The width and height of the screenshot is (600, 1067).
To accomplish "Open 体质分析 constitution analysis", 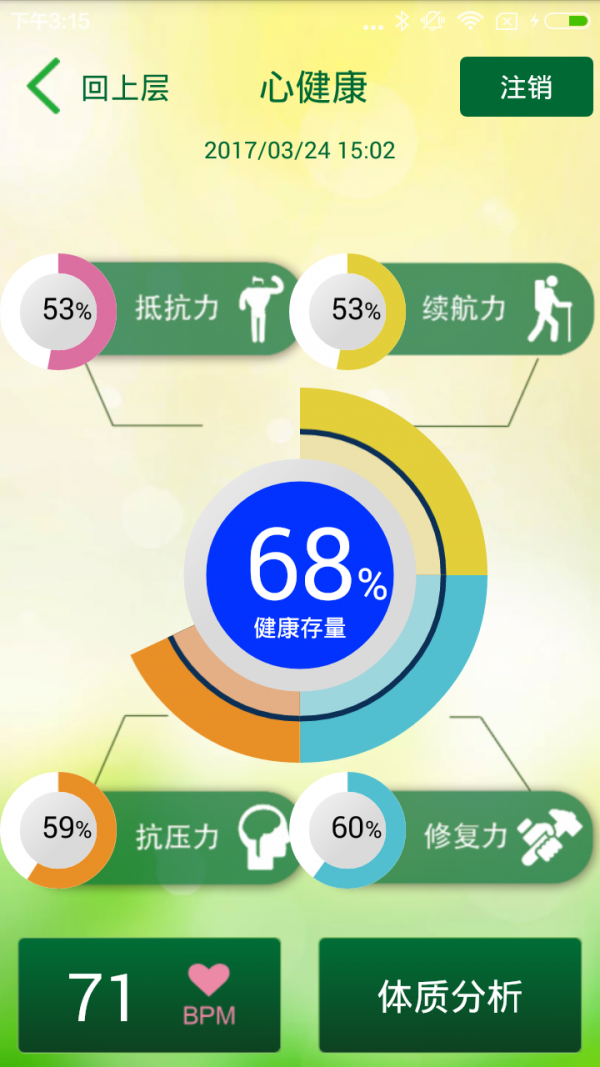I will 450,996.
